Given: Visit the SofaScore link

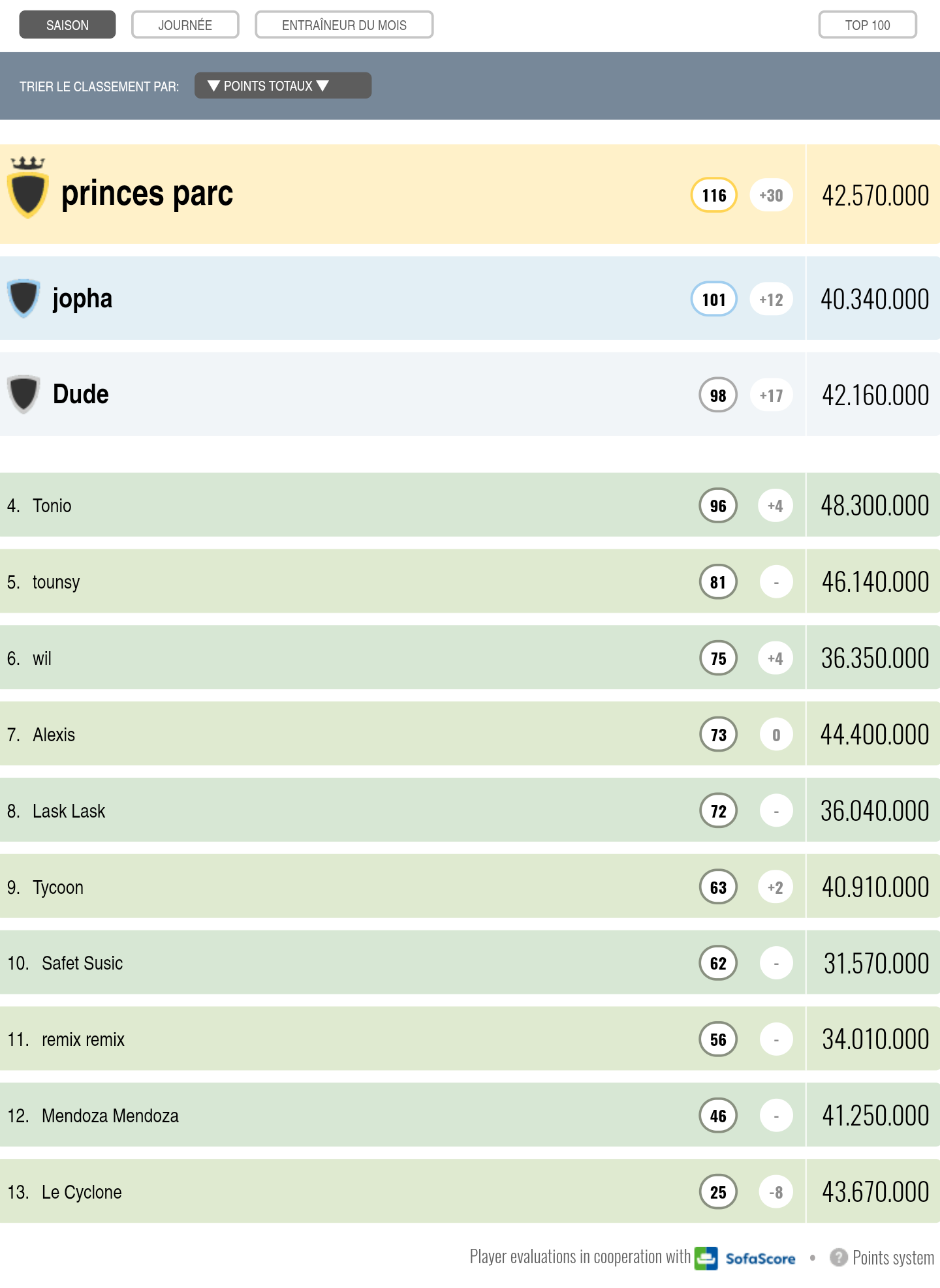Looking at the screenshot, I should point(745,1257).
